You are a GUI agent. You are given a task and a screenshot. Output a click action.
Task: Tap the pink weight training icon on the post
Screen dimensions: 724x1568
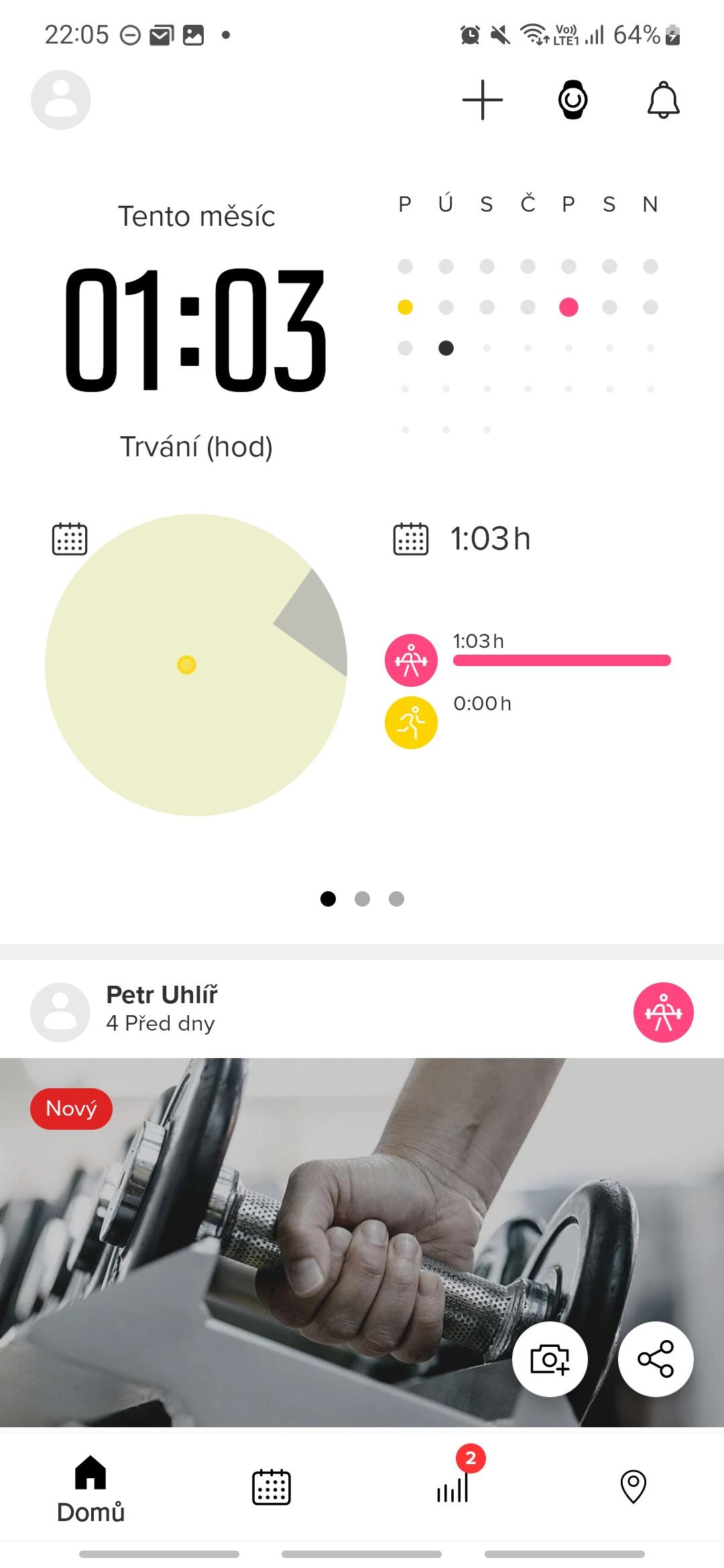click(664, 1012)
